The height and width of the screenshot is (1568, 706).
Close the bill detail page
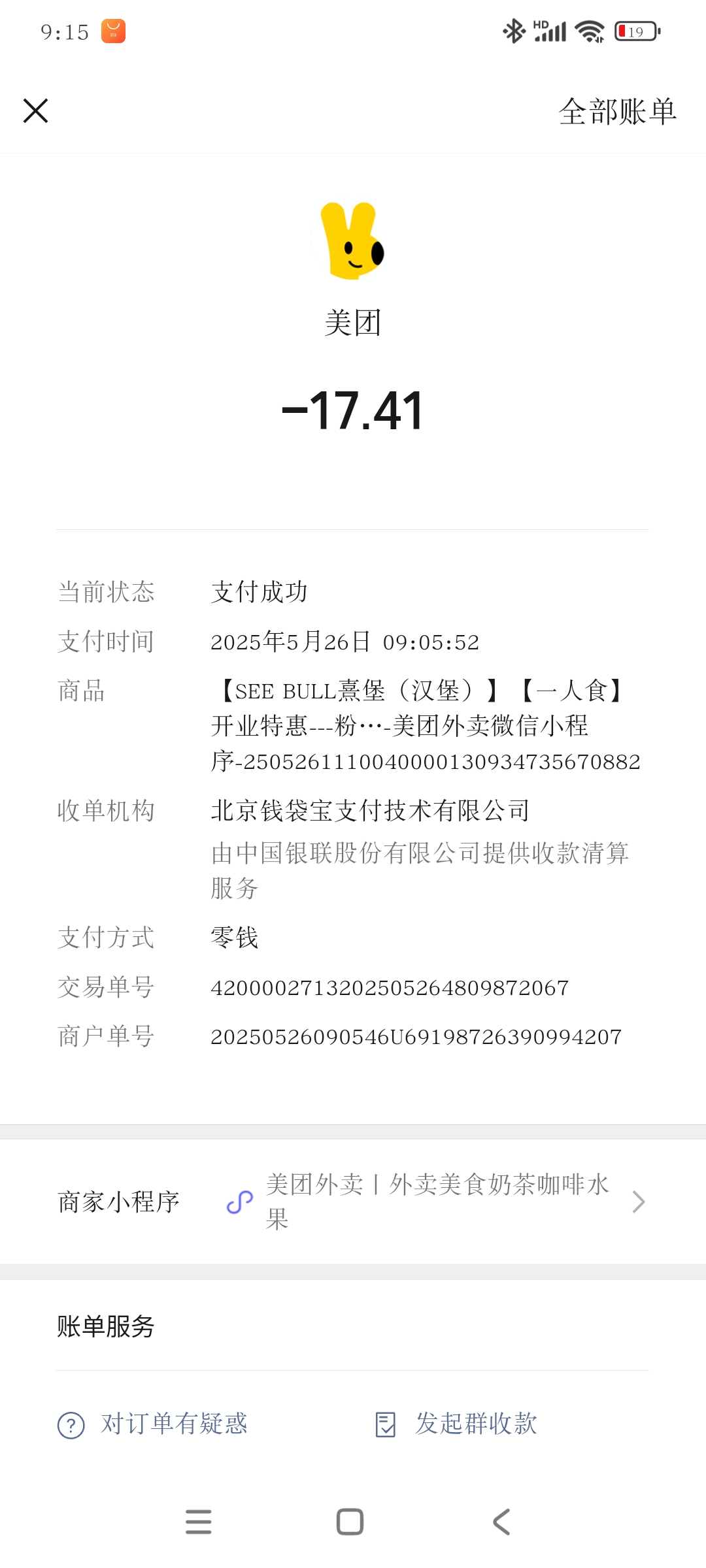pyautogui.click(x=36, y=110)
